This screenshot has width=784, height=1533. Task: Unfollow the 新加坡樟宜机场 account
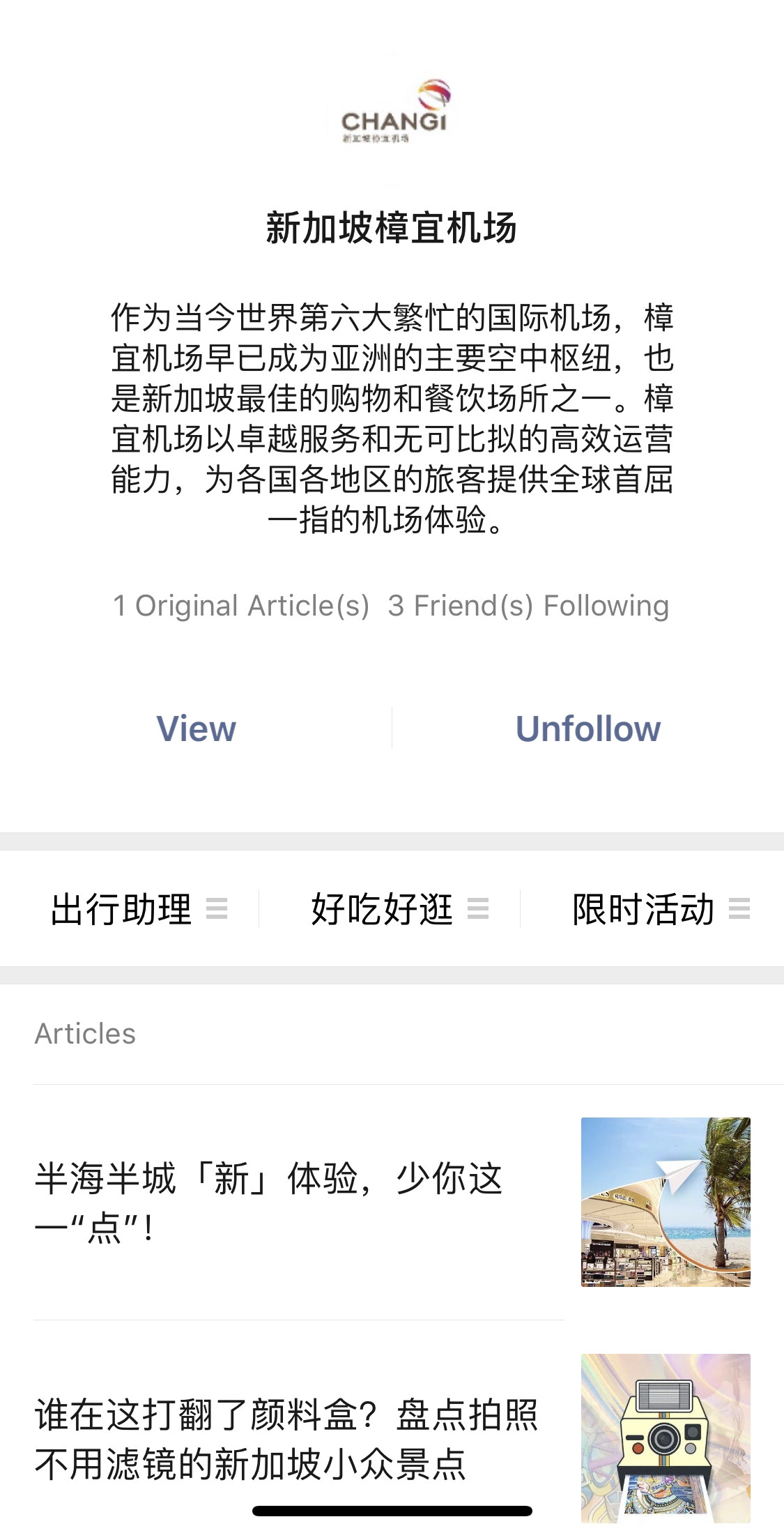tap(587, 729)
